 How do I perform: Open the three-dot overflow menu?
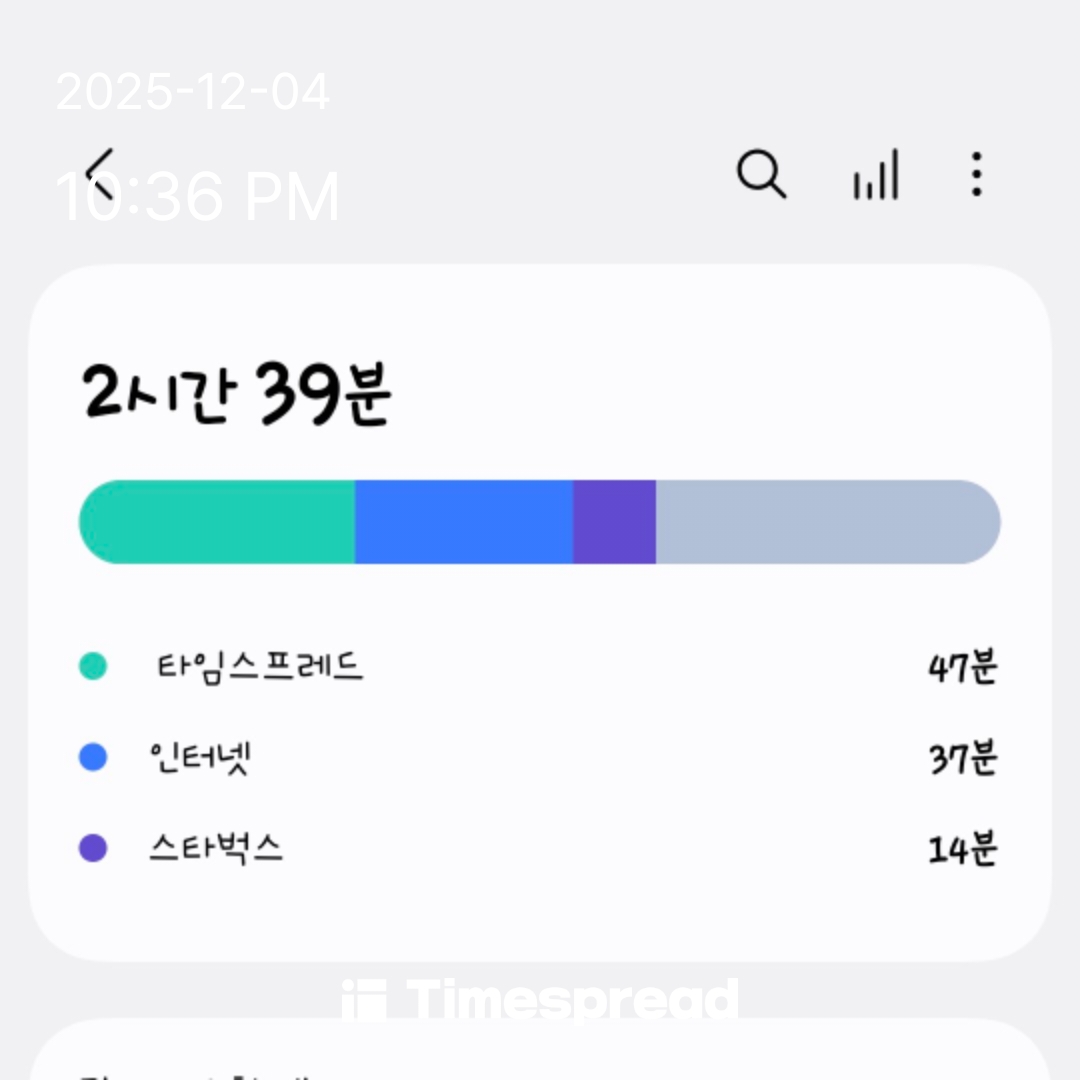[x=977, y=175]
